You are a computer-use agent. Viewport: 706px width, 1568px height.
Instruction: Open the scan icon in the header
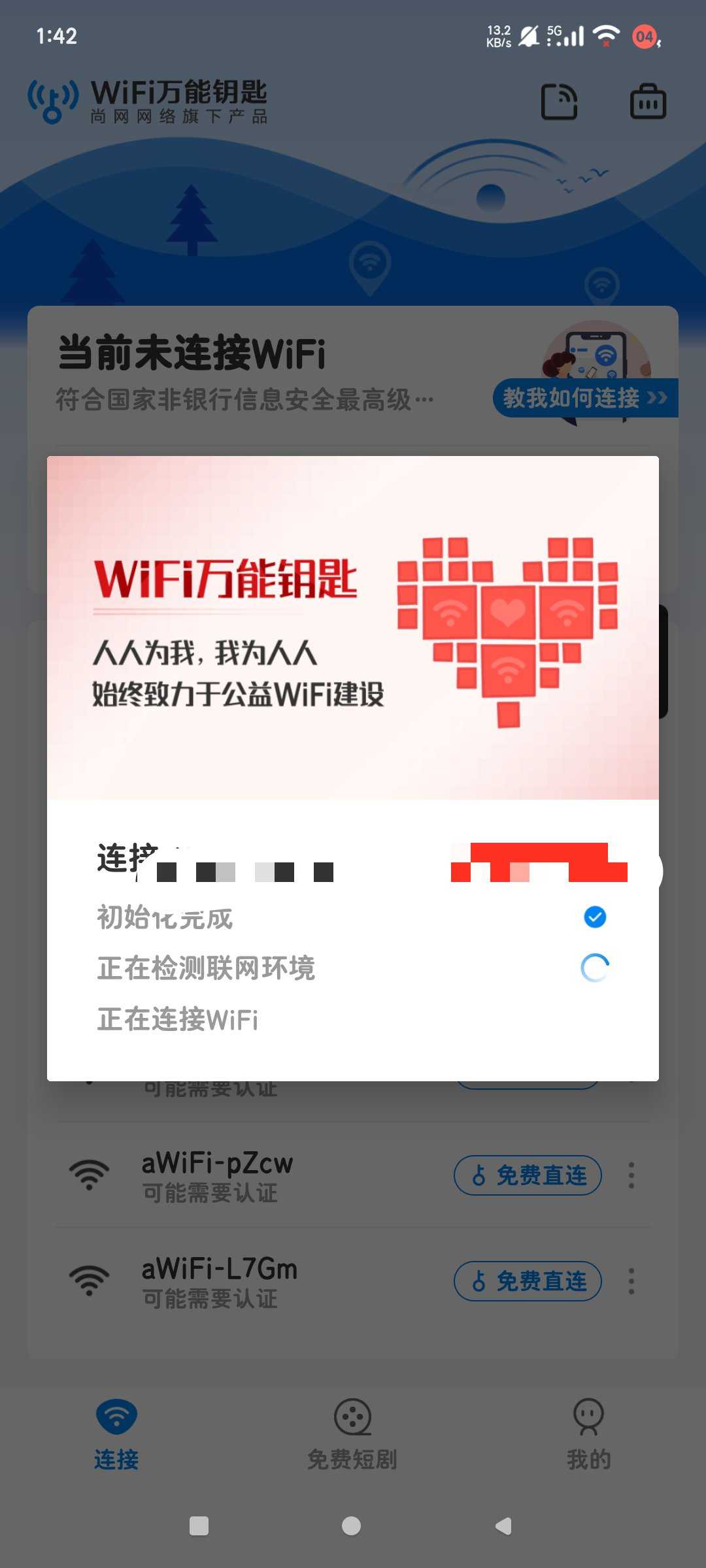pyautogui.click(x=559, y=102)
